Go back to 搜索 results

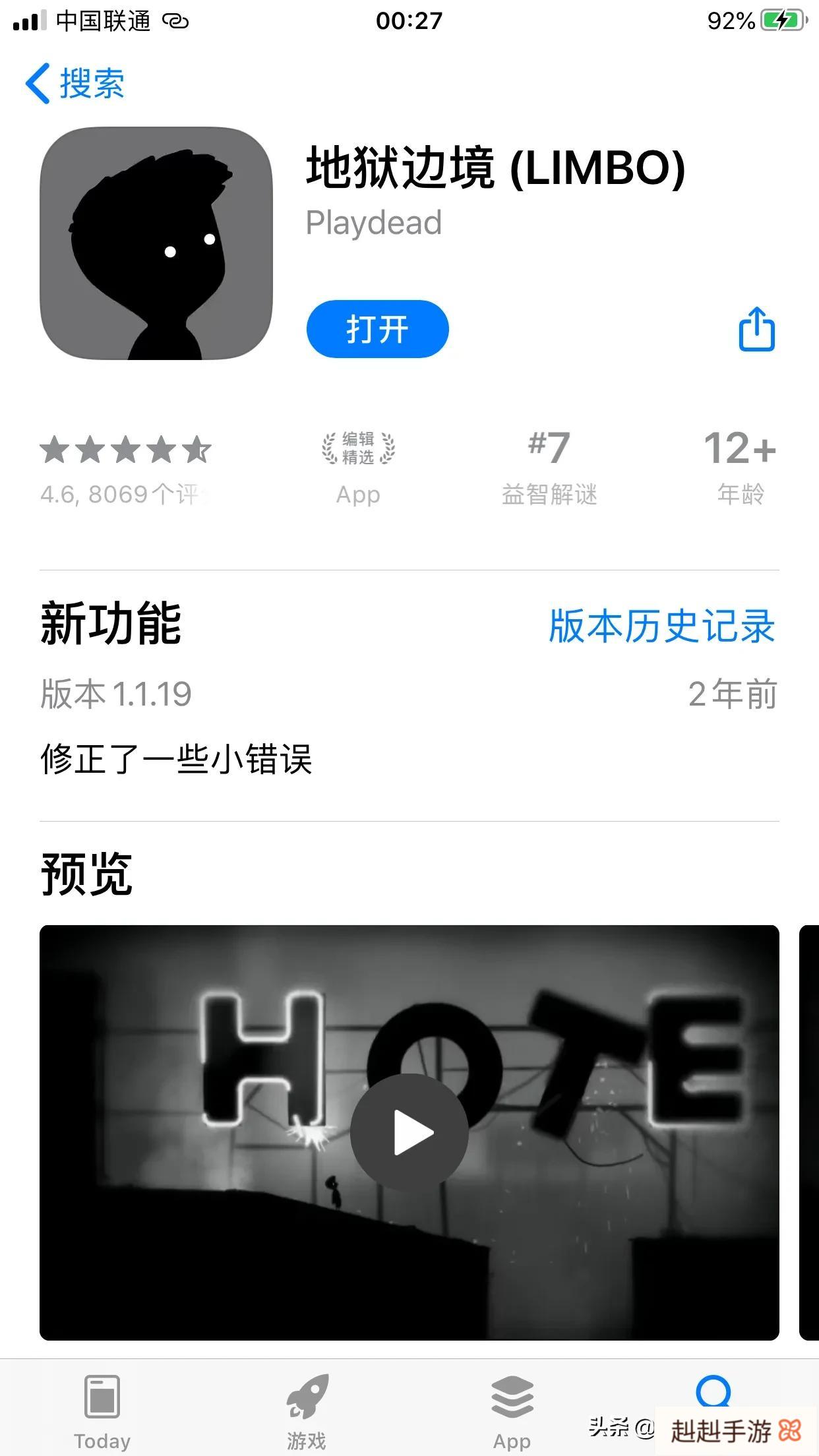coord(75,84)
